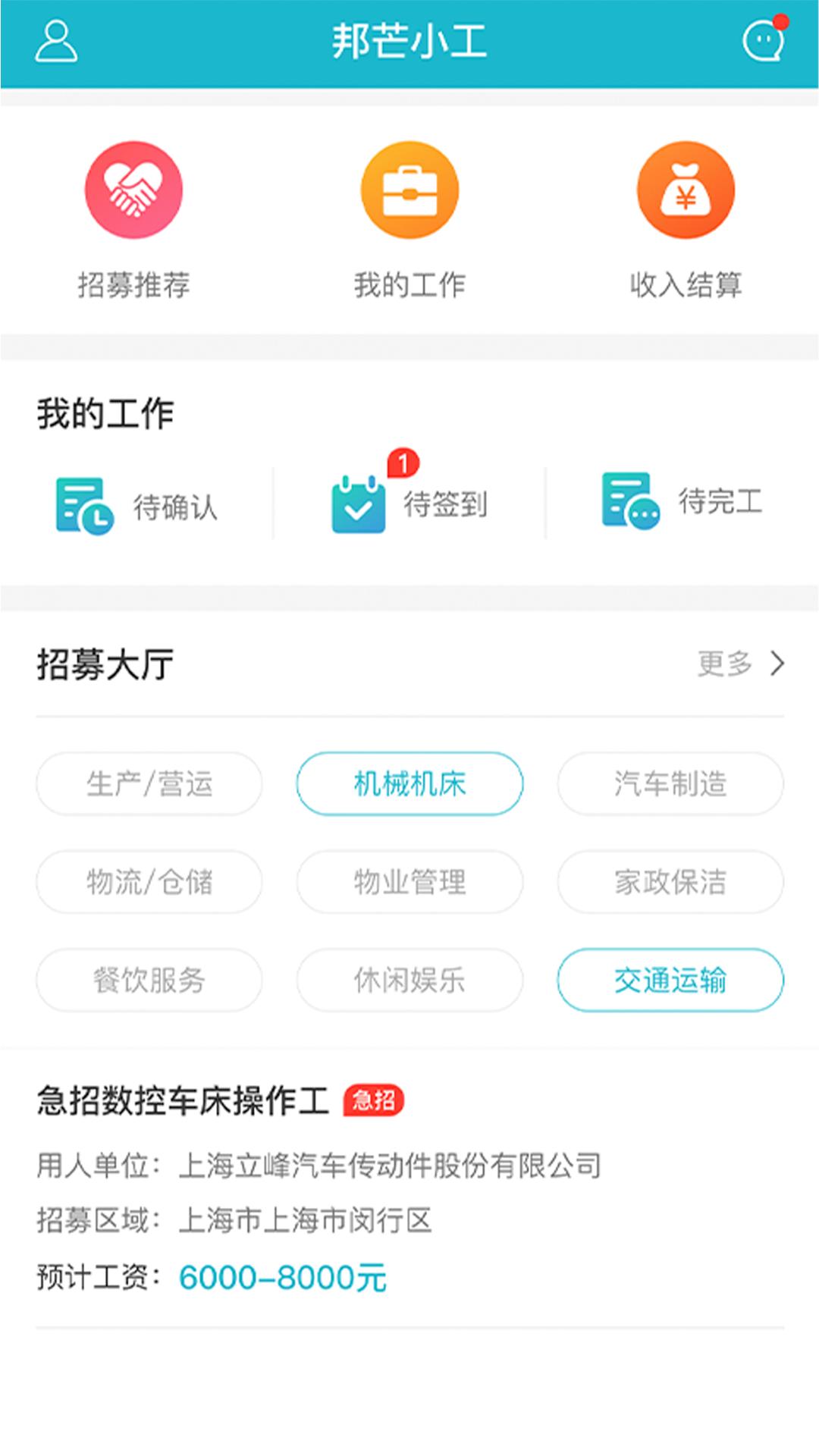Click the 待完工 document icon
Image resolution: width=819 pixels, height=1456 pixels.
tap(626, 504)
